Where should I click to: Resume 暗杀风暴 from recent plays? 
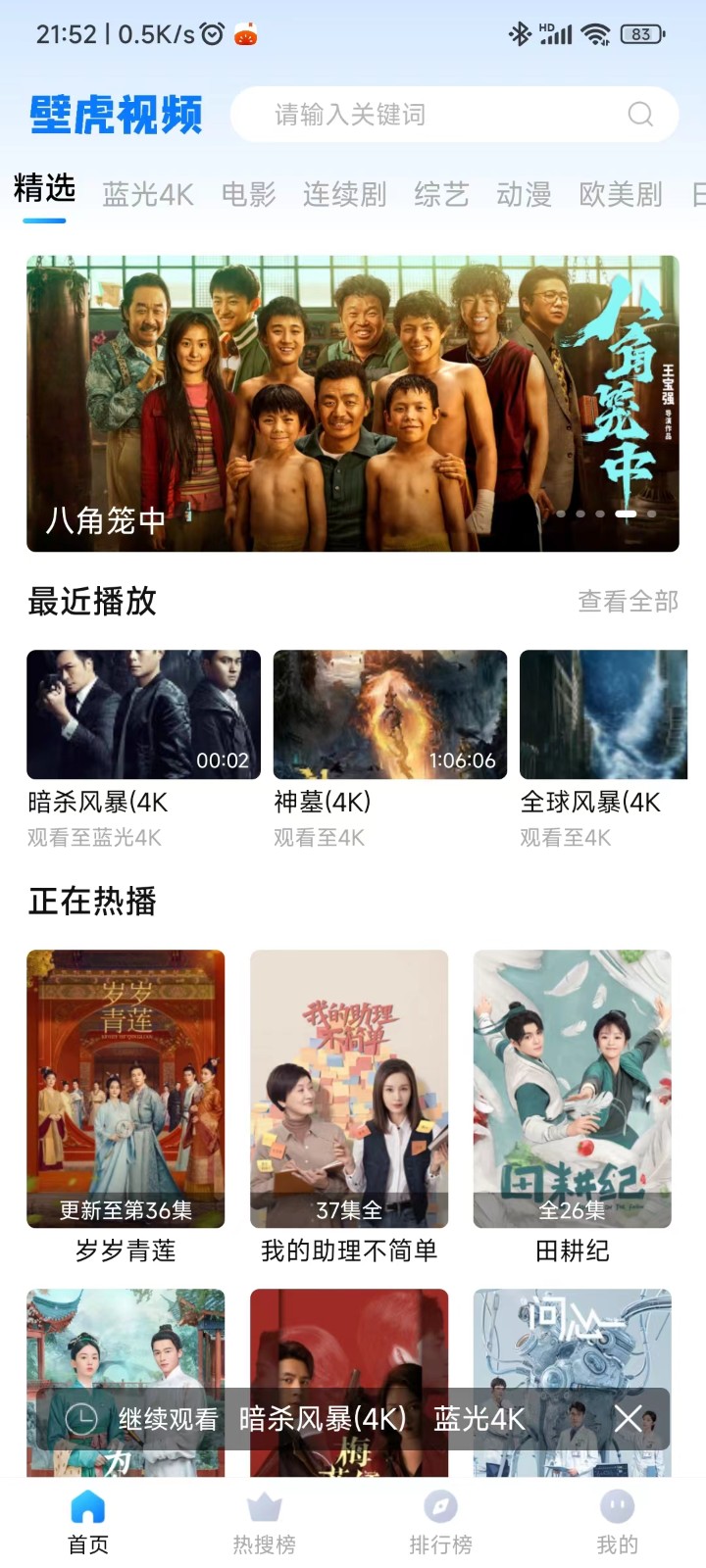point(143,714)
